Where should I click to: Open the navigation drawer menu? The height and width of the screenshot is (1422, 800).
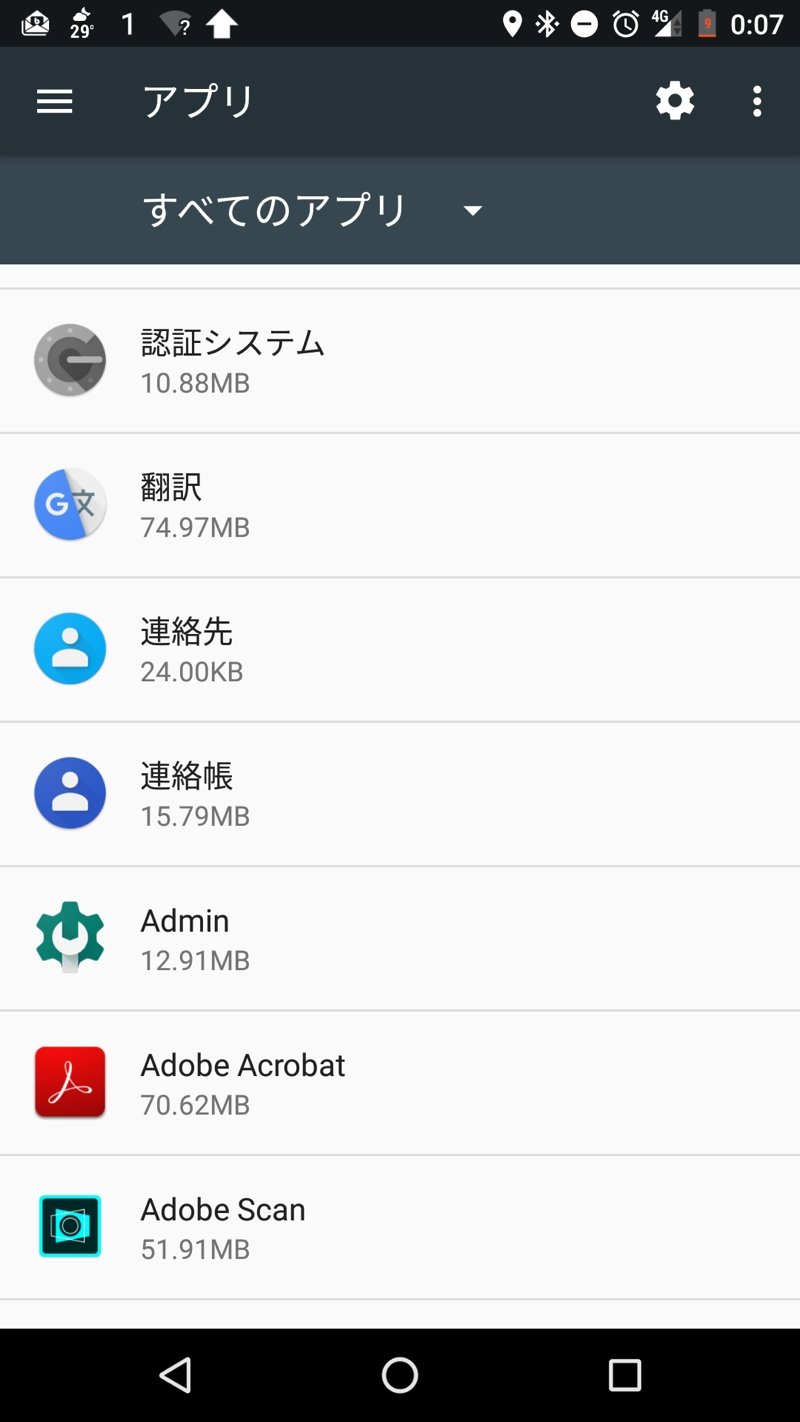55,101
